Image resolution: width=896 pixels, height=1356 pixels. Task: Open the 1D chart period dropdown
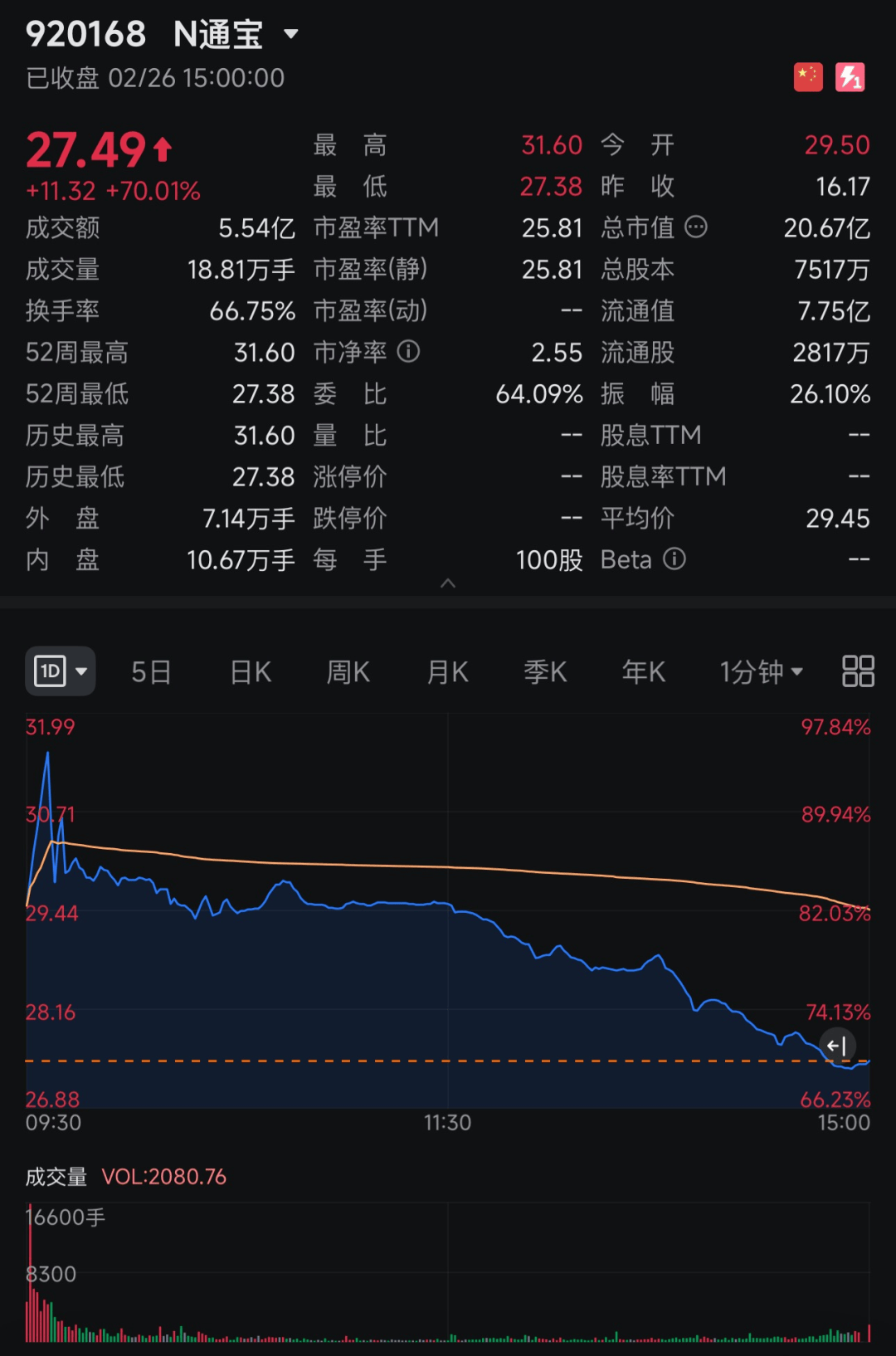coord(61,671)
